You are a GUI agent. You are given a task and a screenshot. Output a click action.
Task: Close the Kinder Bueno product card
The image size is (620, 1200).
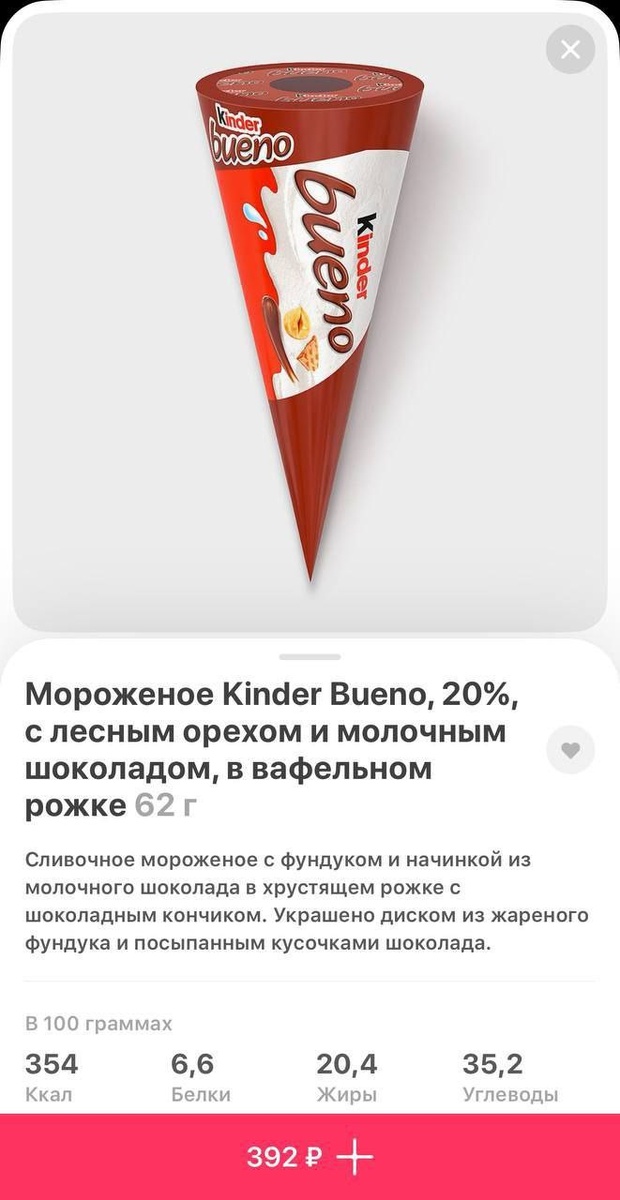(x=570, y=49)
